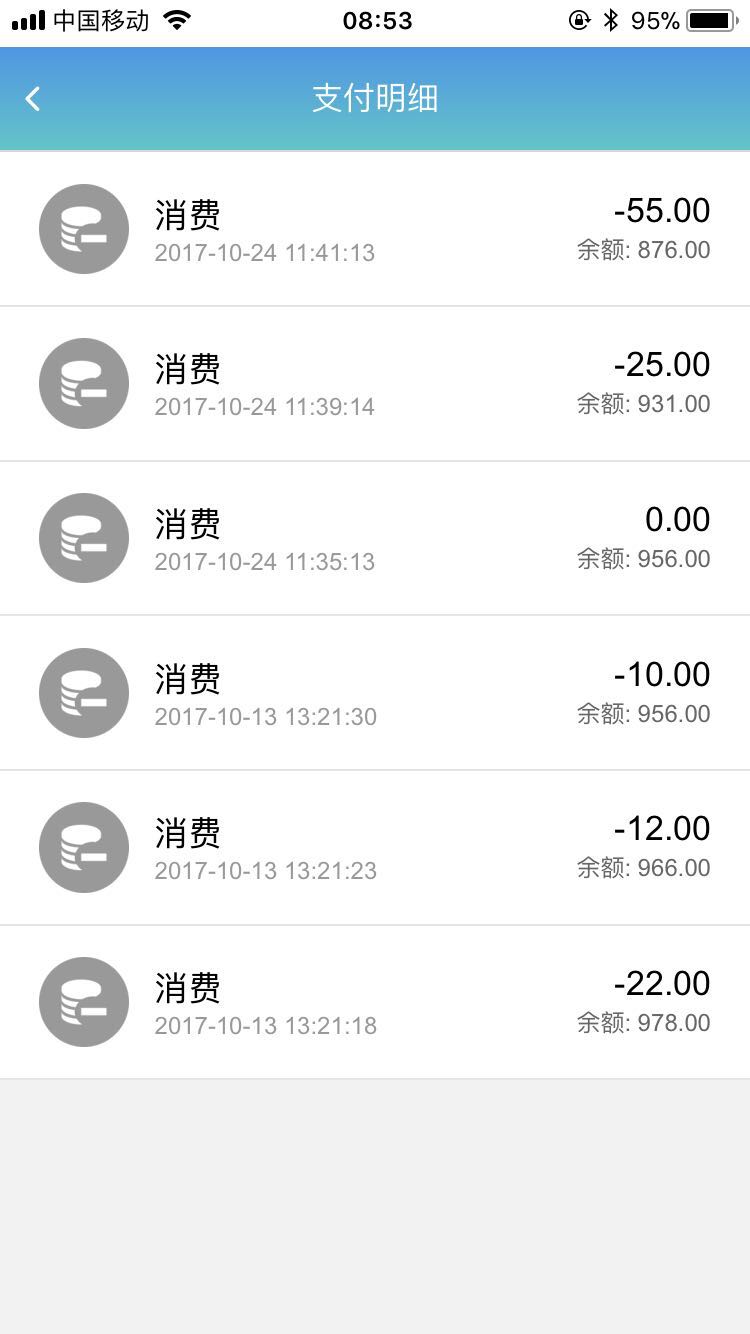The width and height of the screenshot is (750, 1334).
Task: Go back from the 支付明细 page
Action: tap(33, 98)
